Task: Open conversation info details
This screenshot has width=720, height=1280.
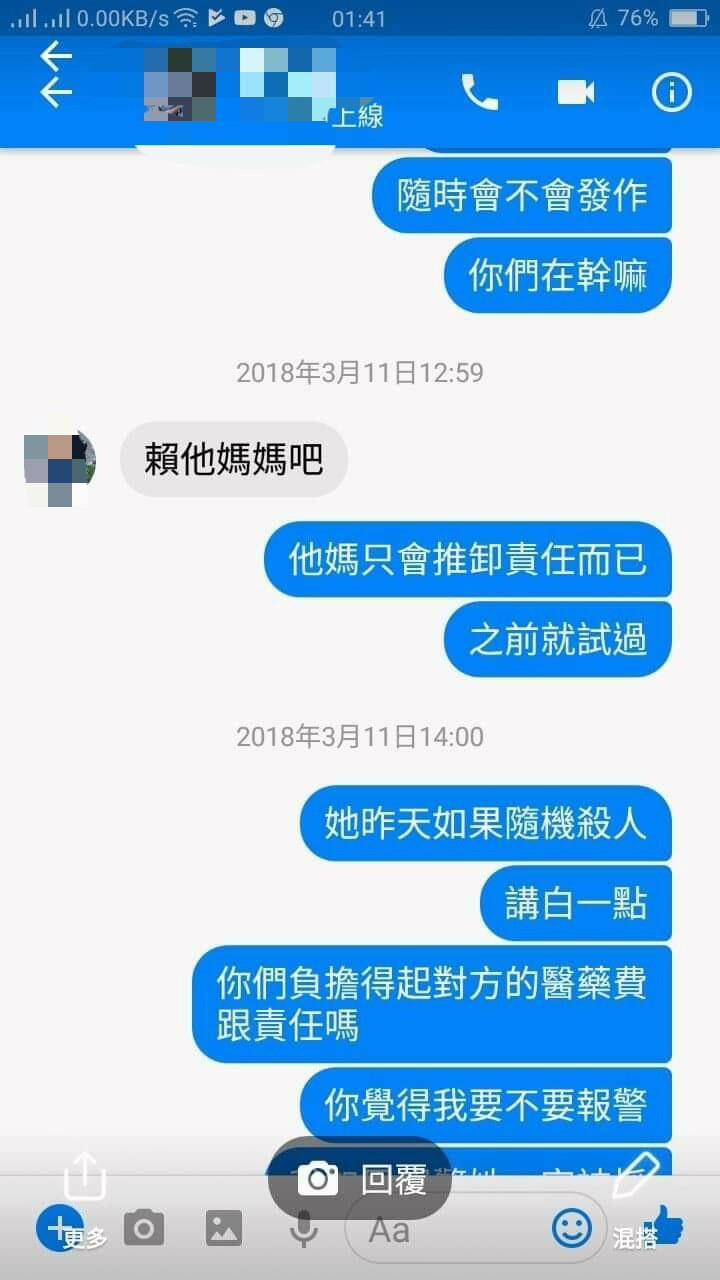Action: 672,92
